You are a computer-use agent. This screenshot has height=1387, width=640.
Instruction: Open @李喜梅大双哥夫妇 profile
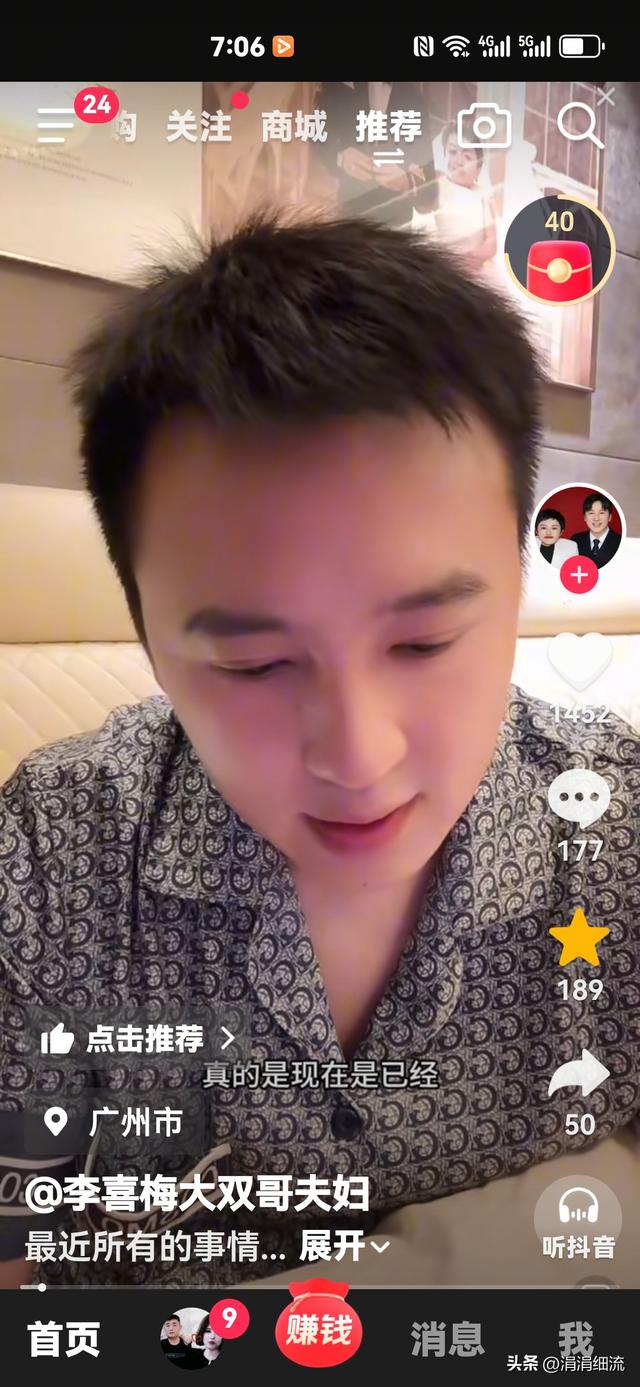point(197,1194)
